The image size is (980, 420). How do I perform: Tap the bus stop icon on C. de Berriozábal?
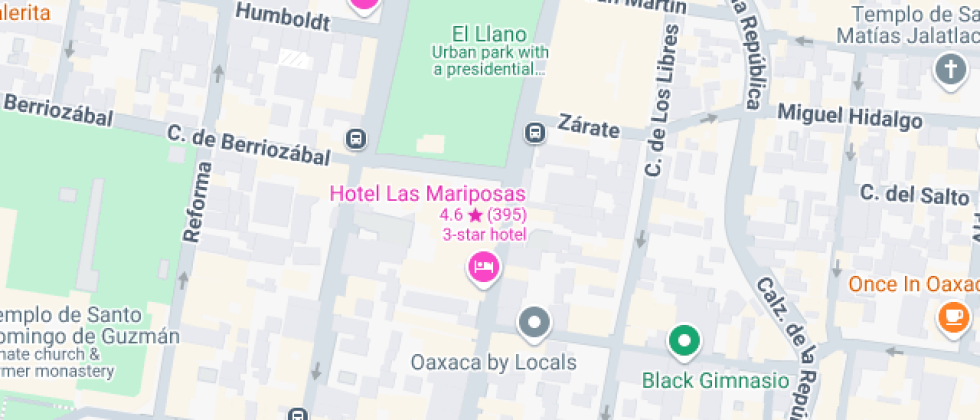click(355, 137)
